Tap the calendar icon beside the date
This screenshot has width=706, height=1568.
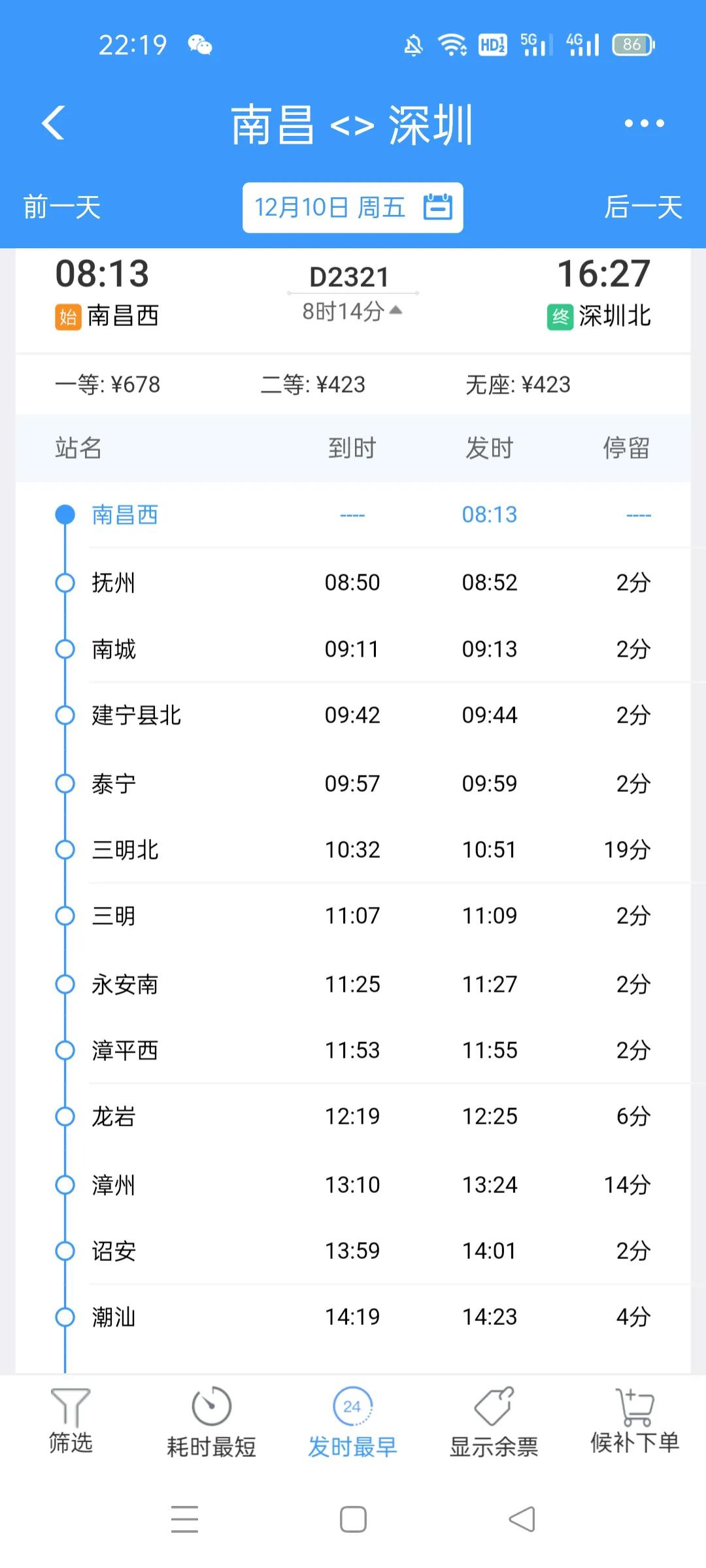click(x=439, y=208)
